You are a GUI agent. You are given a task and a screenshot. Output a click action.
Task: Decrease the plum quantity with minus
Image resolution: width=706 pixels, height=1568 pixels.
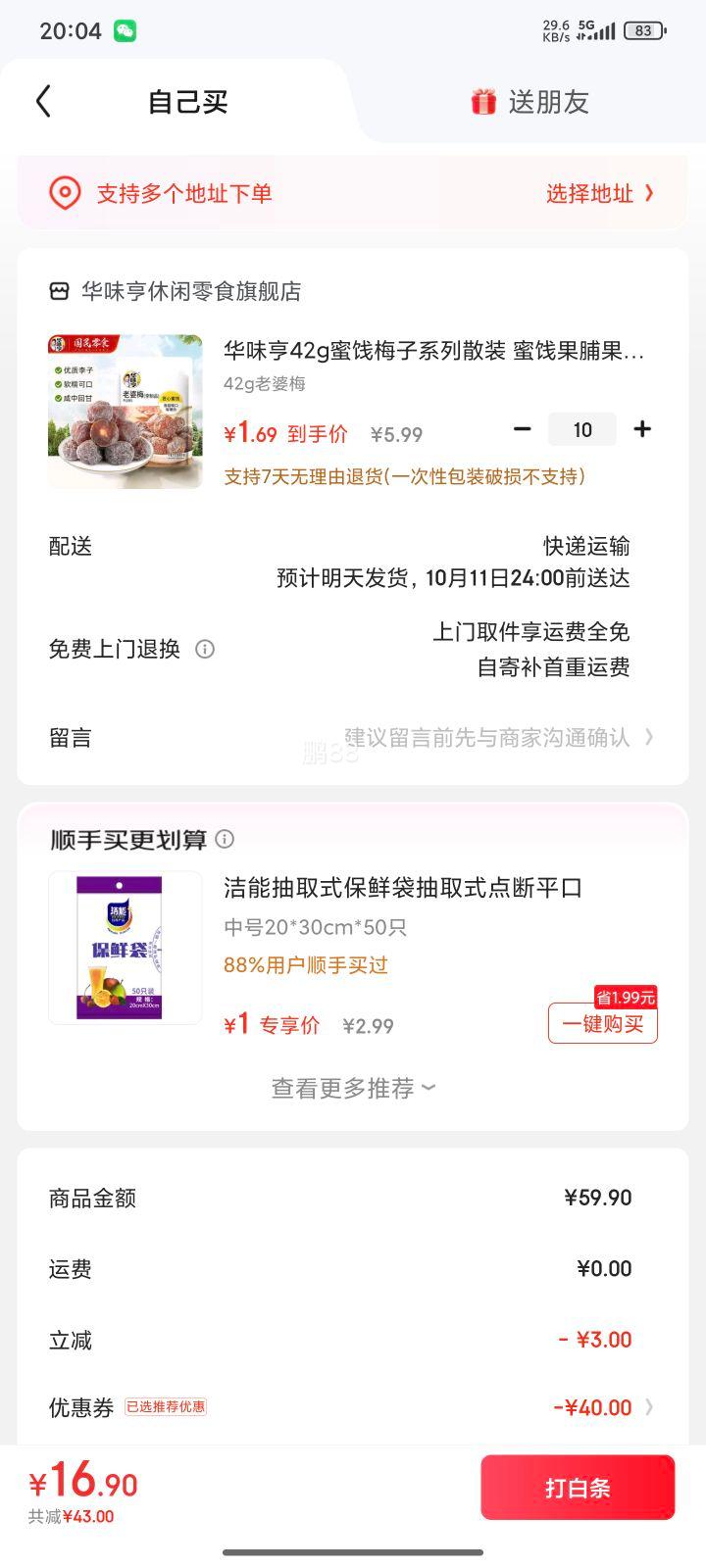(523, 429)
